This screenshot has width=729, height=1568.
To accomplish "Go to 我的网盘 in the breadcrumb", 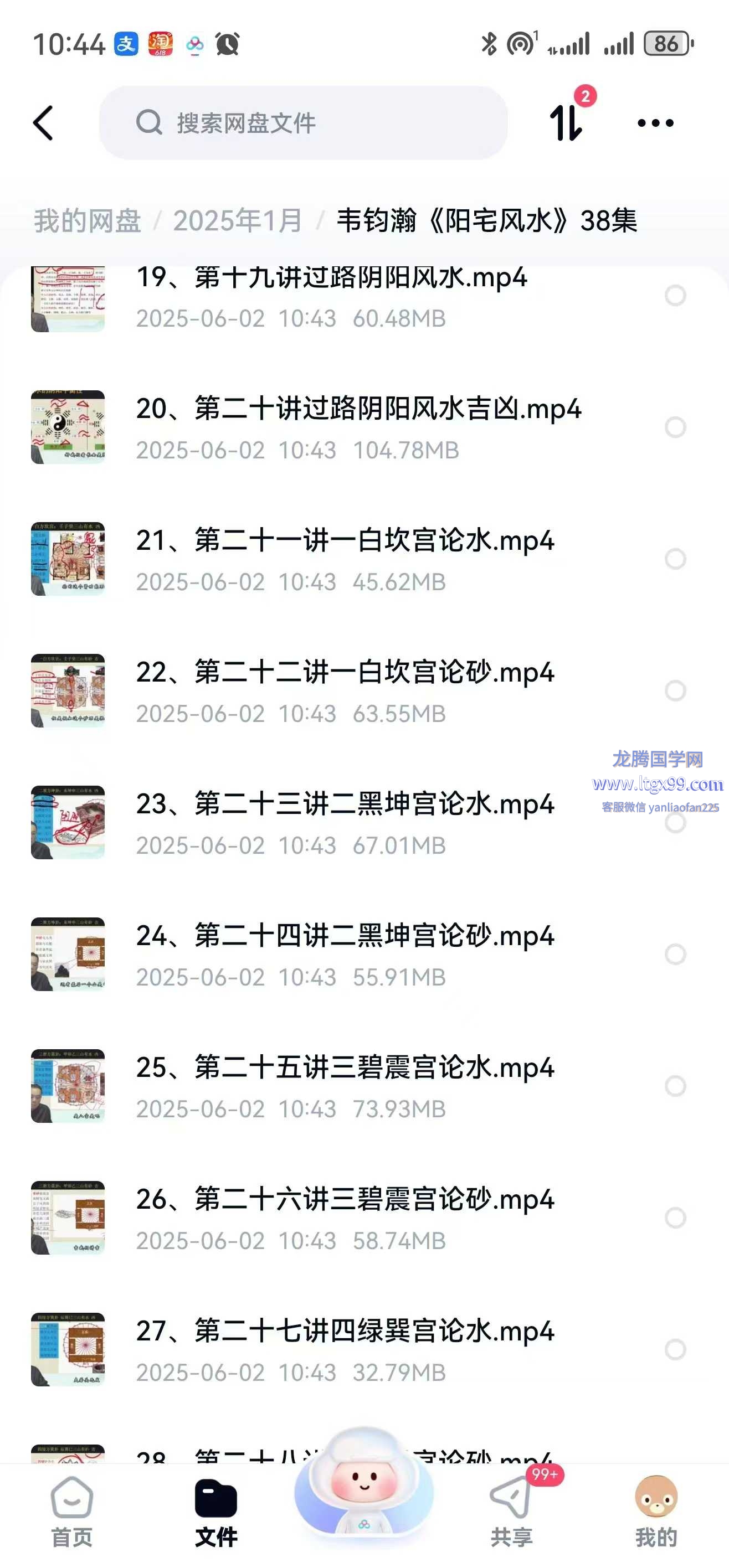I will 87,220.
